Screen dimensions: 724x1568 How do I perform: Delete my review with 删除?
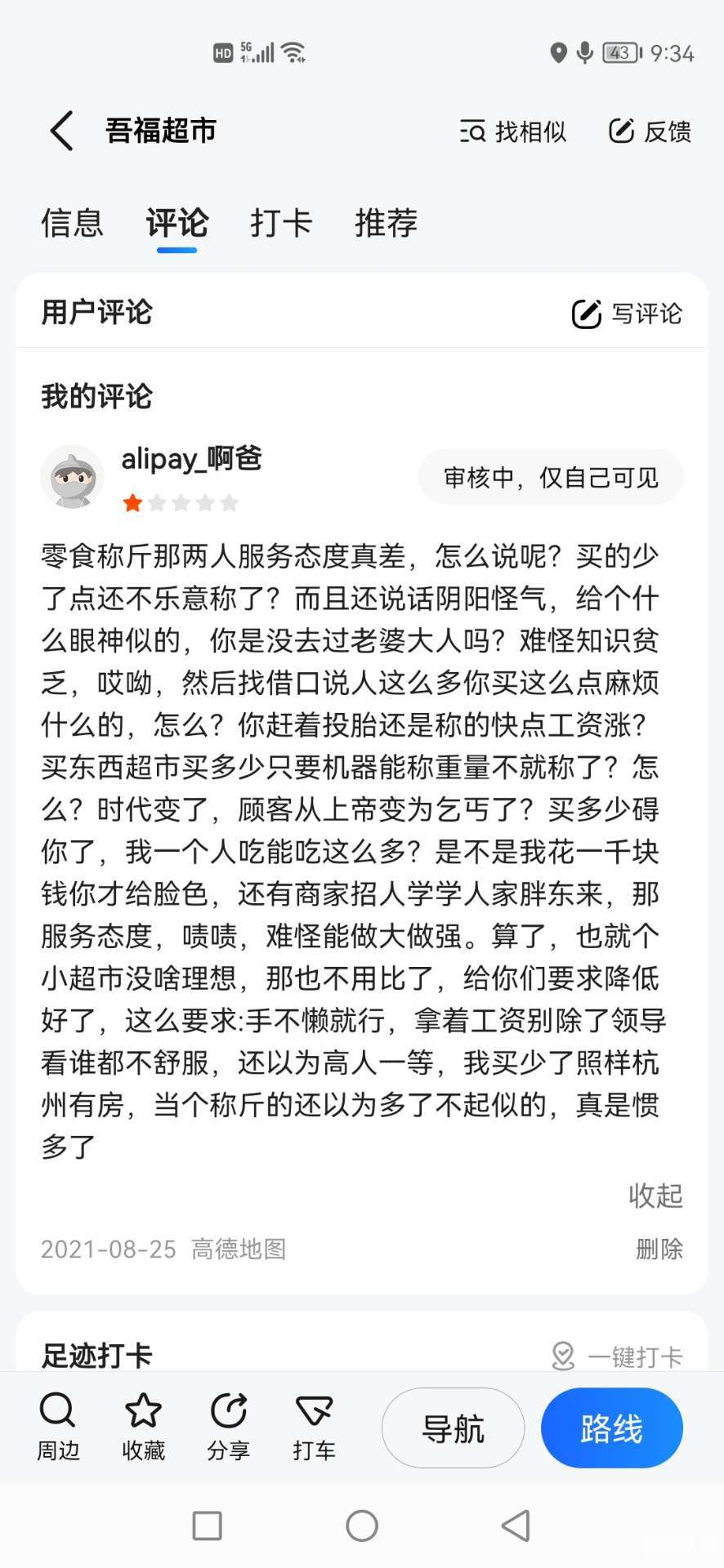coord(659,1249)
